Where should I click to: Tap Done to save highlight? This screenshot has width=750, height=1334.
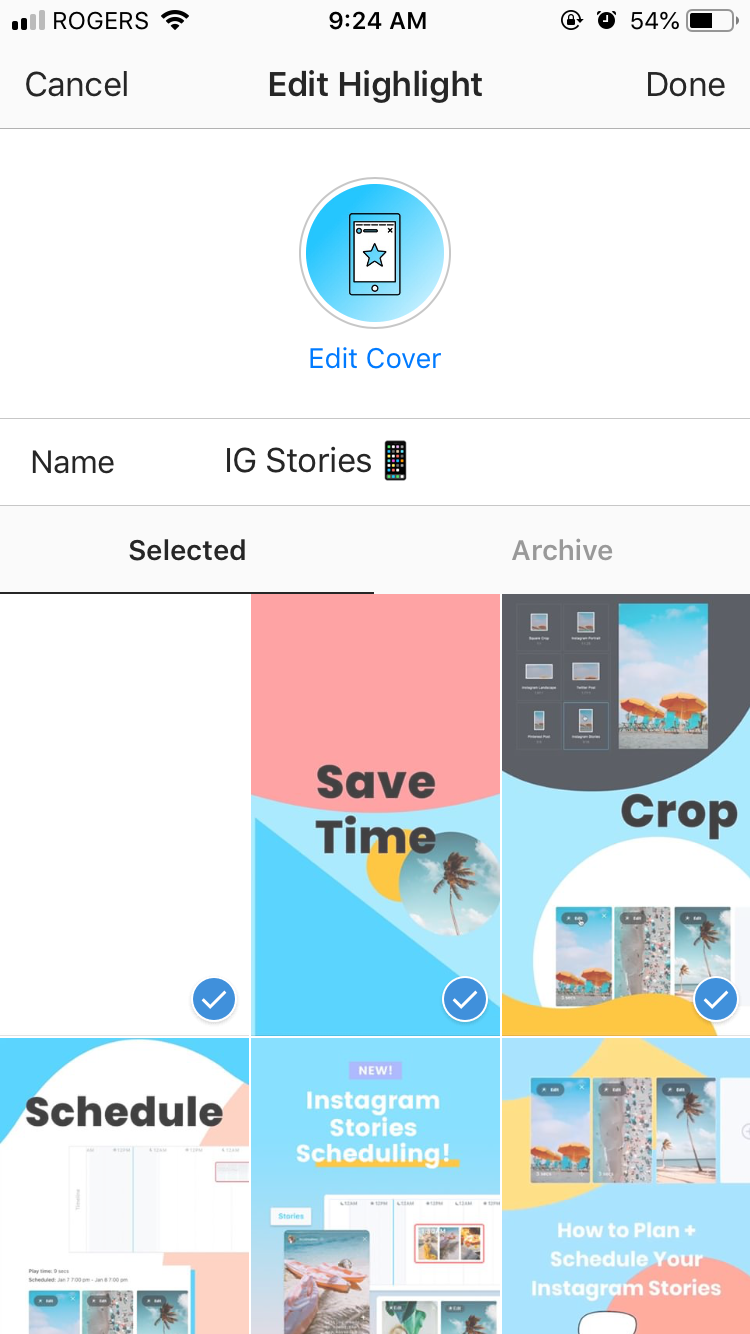click(685, 85)
